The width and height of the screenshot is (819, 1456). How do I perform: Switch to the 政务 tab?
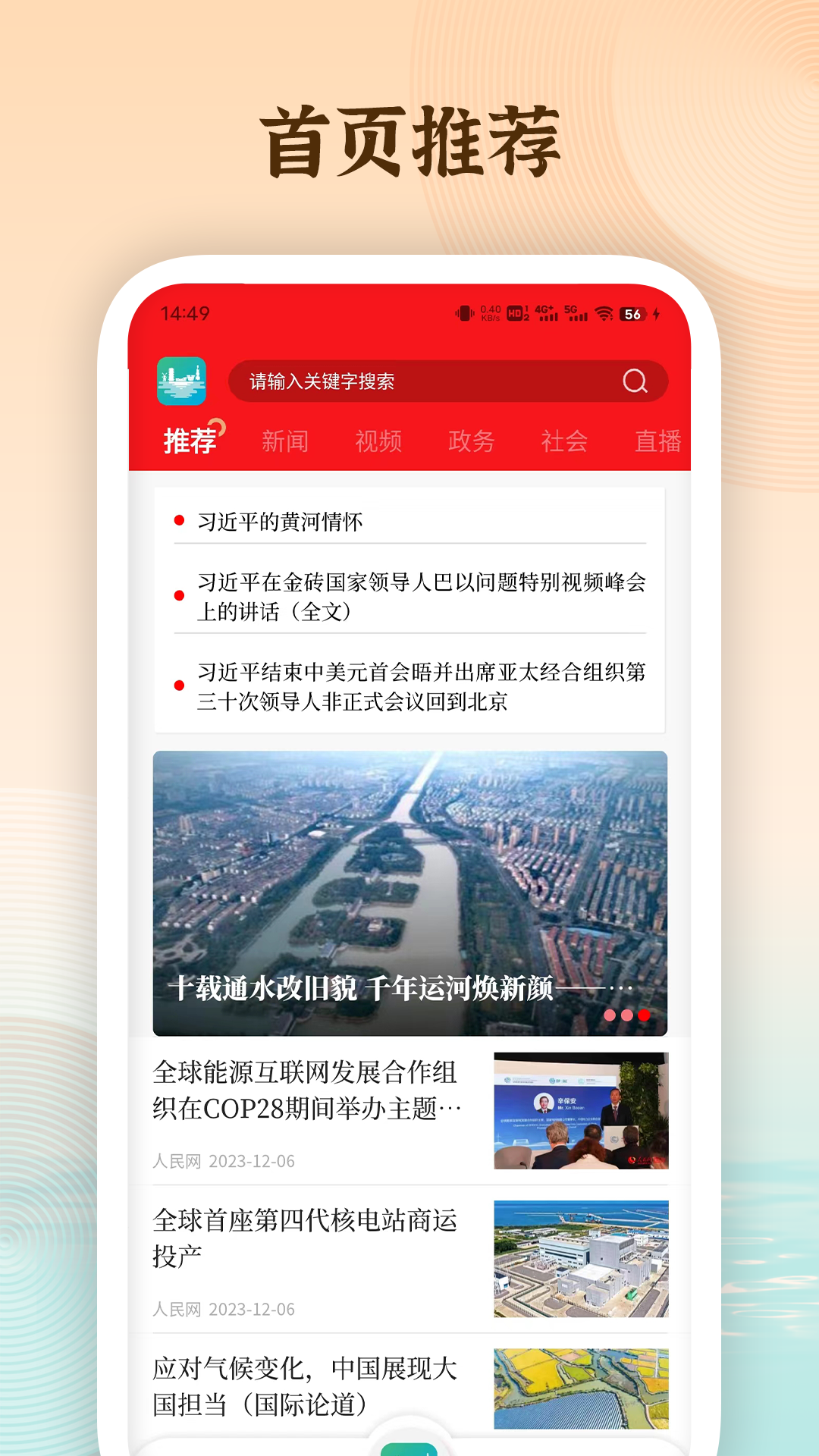coord(470,441)
